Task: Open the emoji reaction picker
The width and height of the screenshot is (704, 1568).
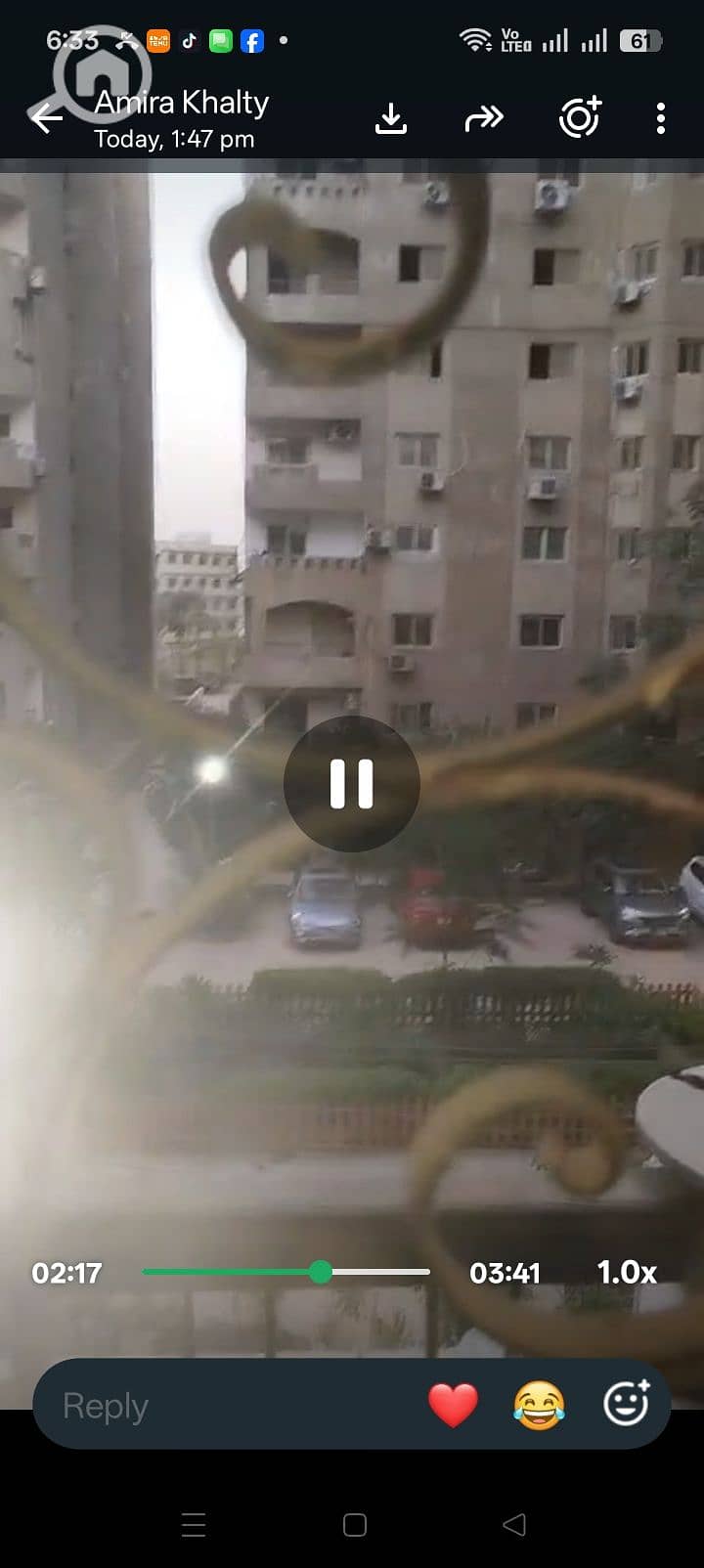Action: point(627,1404)
